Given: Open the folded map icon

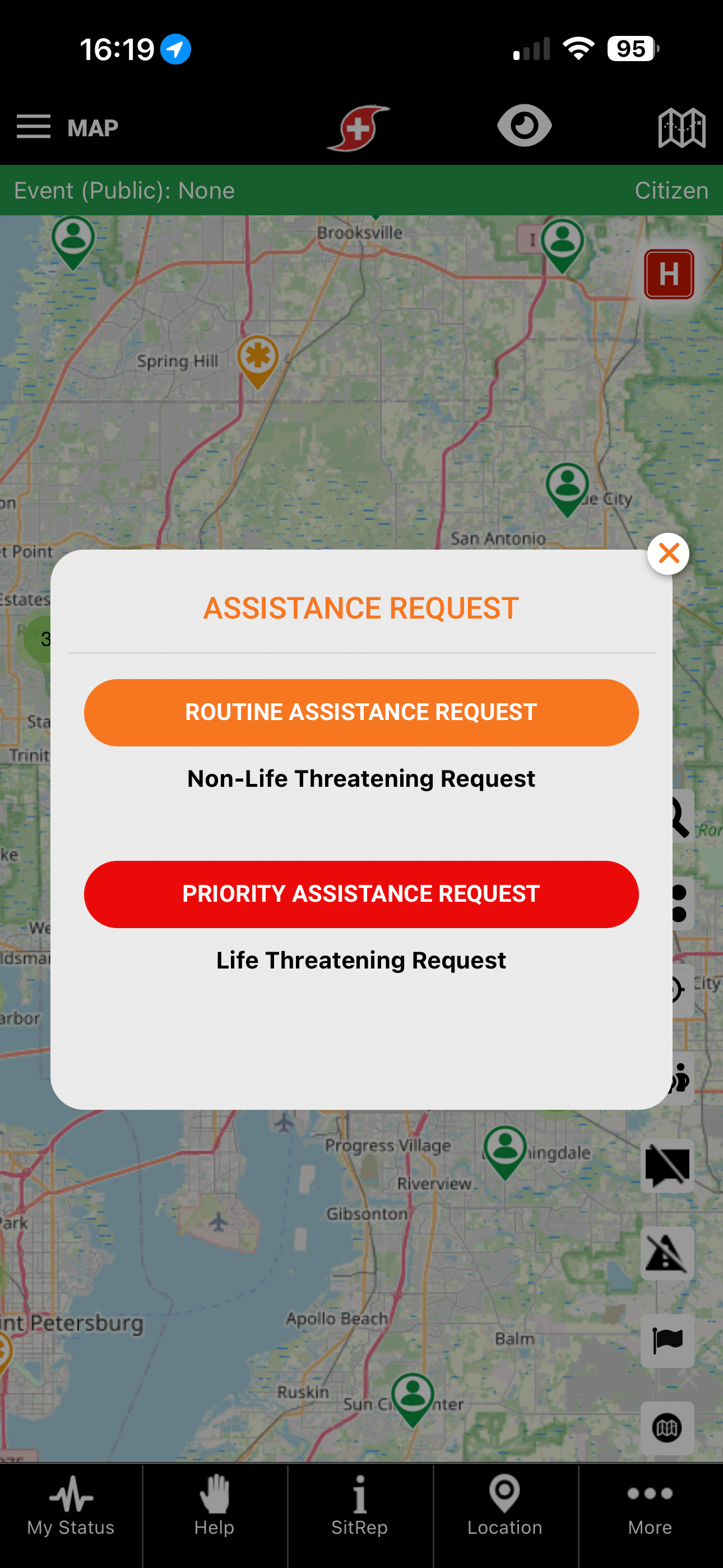Looking at the screenshot, I should click(x=682, y=128).
